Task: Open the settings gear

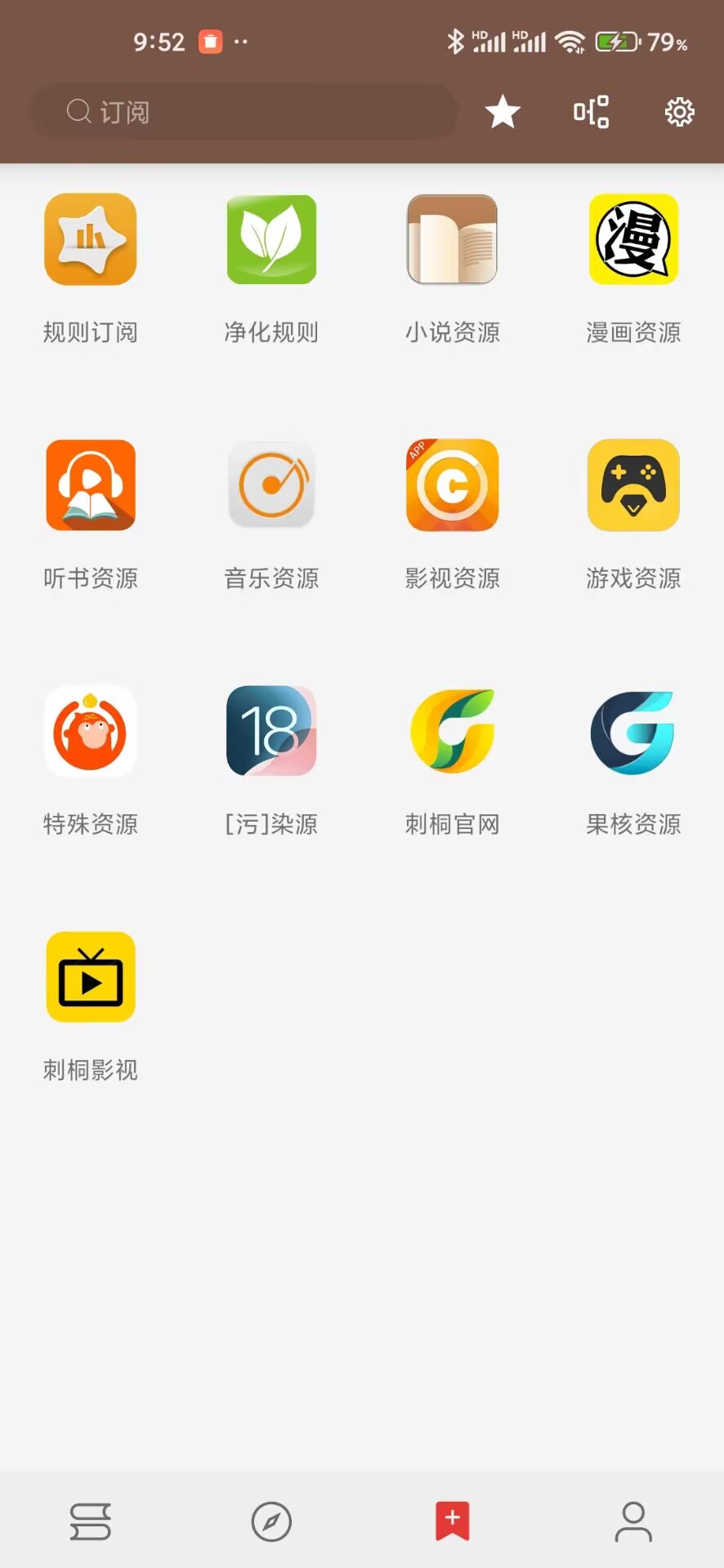Action: 678,112
